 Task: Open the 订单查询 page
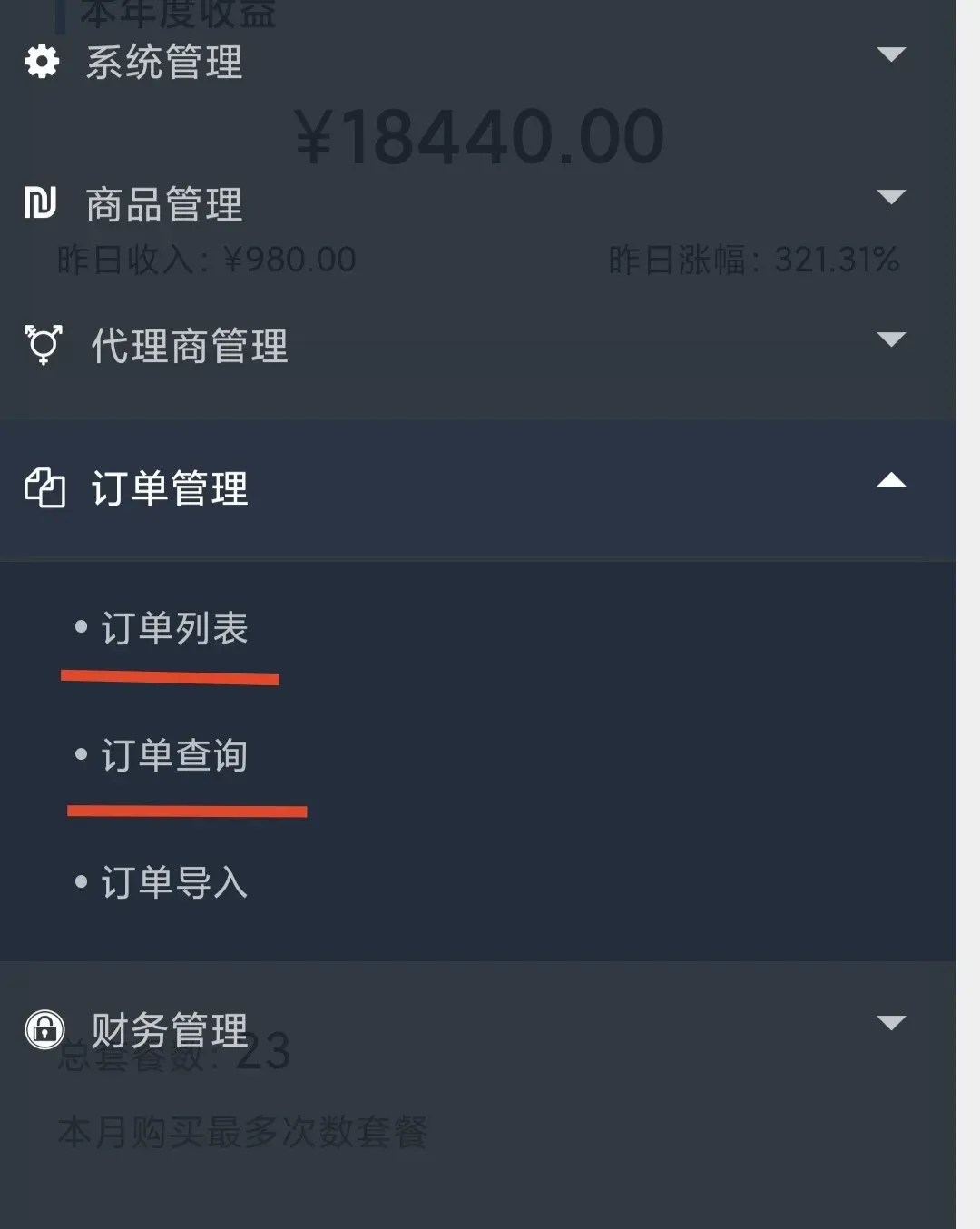coord(173,755)
